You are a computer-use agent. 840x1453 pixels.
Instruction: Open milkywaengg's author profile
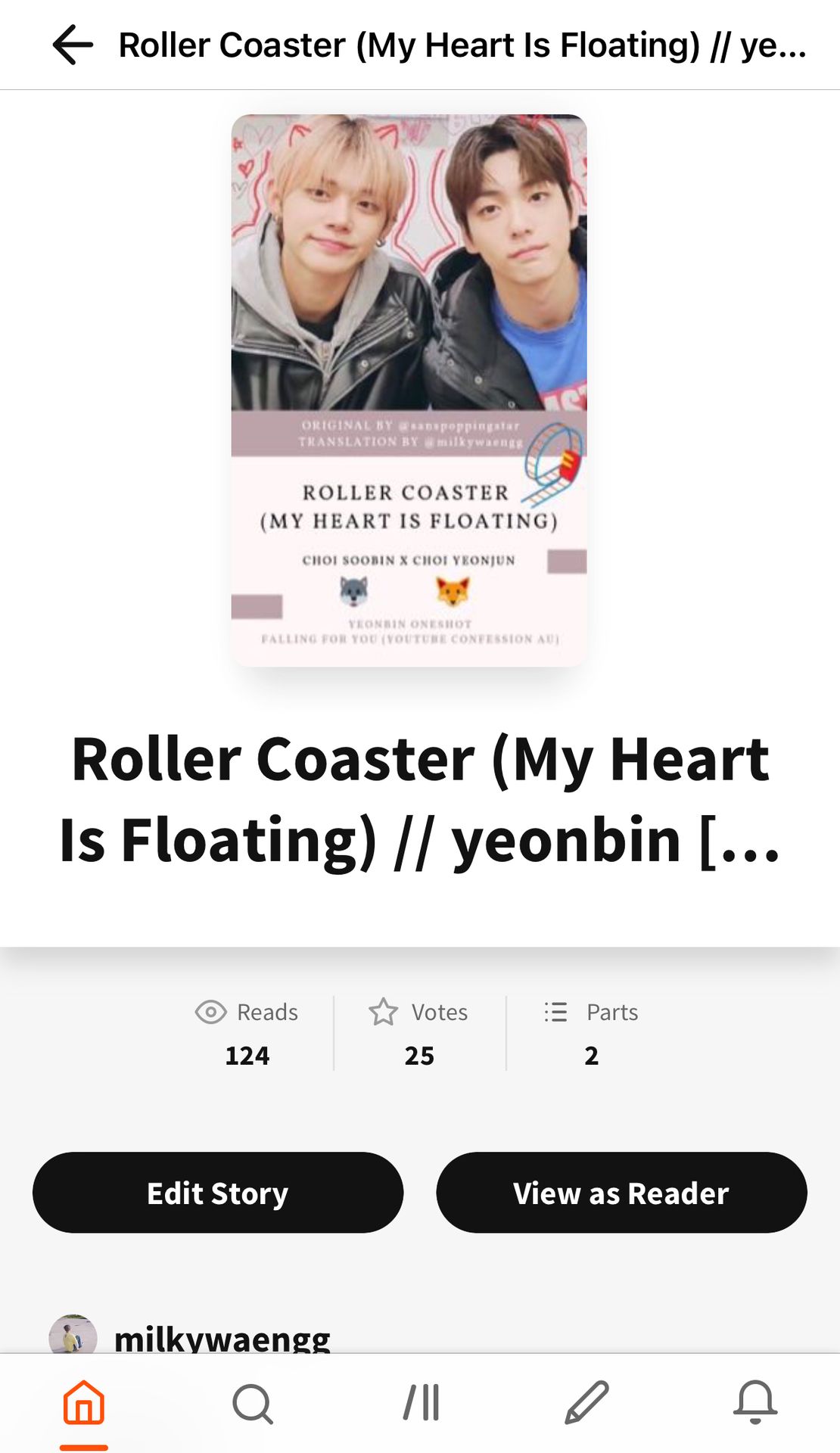pyautogui.click(x=221, y=1338)
